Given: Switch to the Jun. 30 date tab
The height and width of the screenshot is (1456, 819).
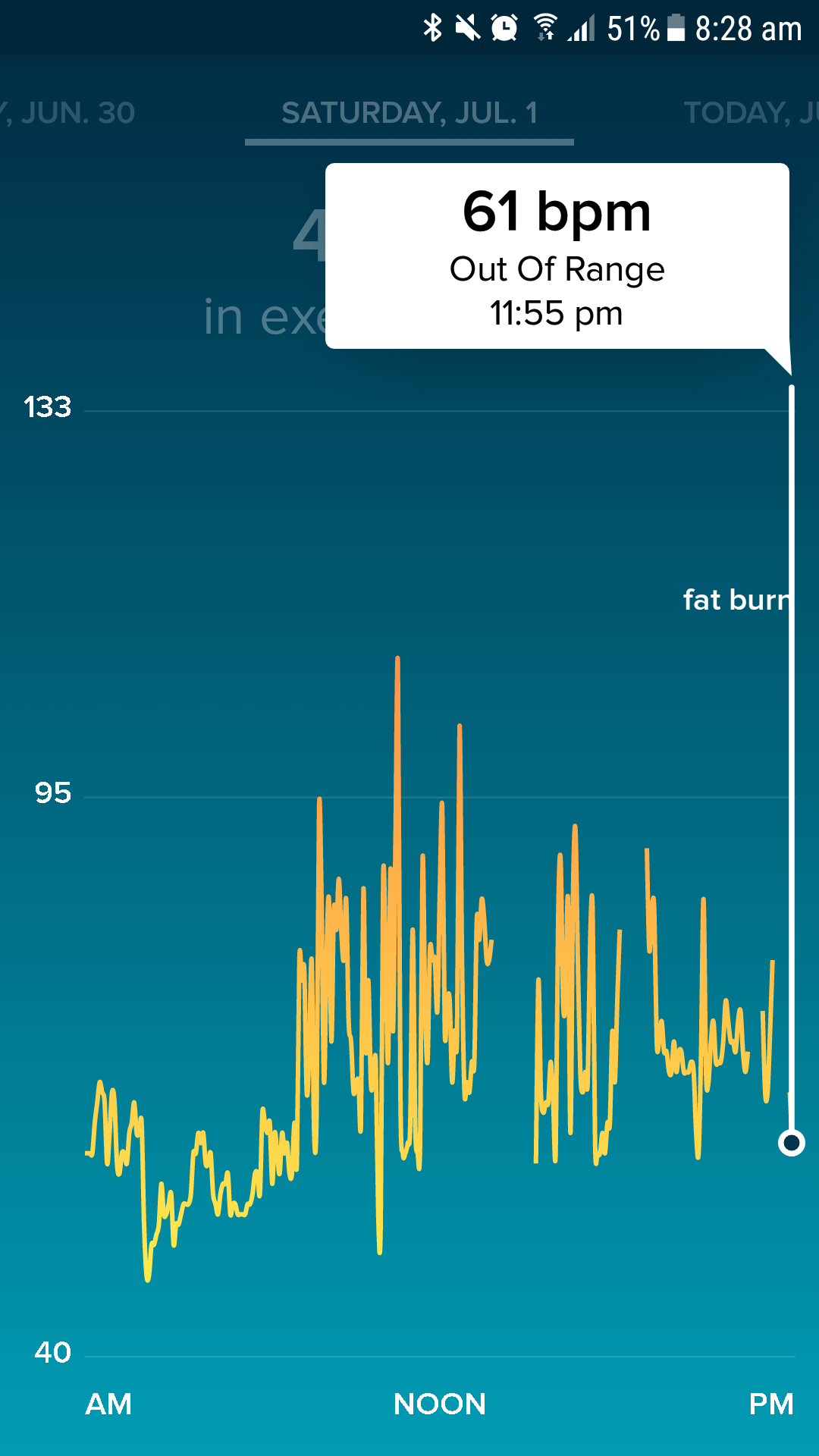Looking at the screenshot, I should [x=72, y=113].
